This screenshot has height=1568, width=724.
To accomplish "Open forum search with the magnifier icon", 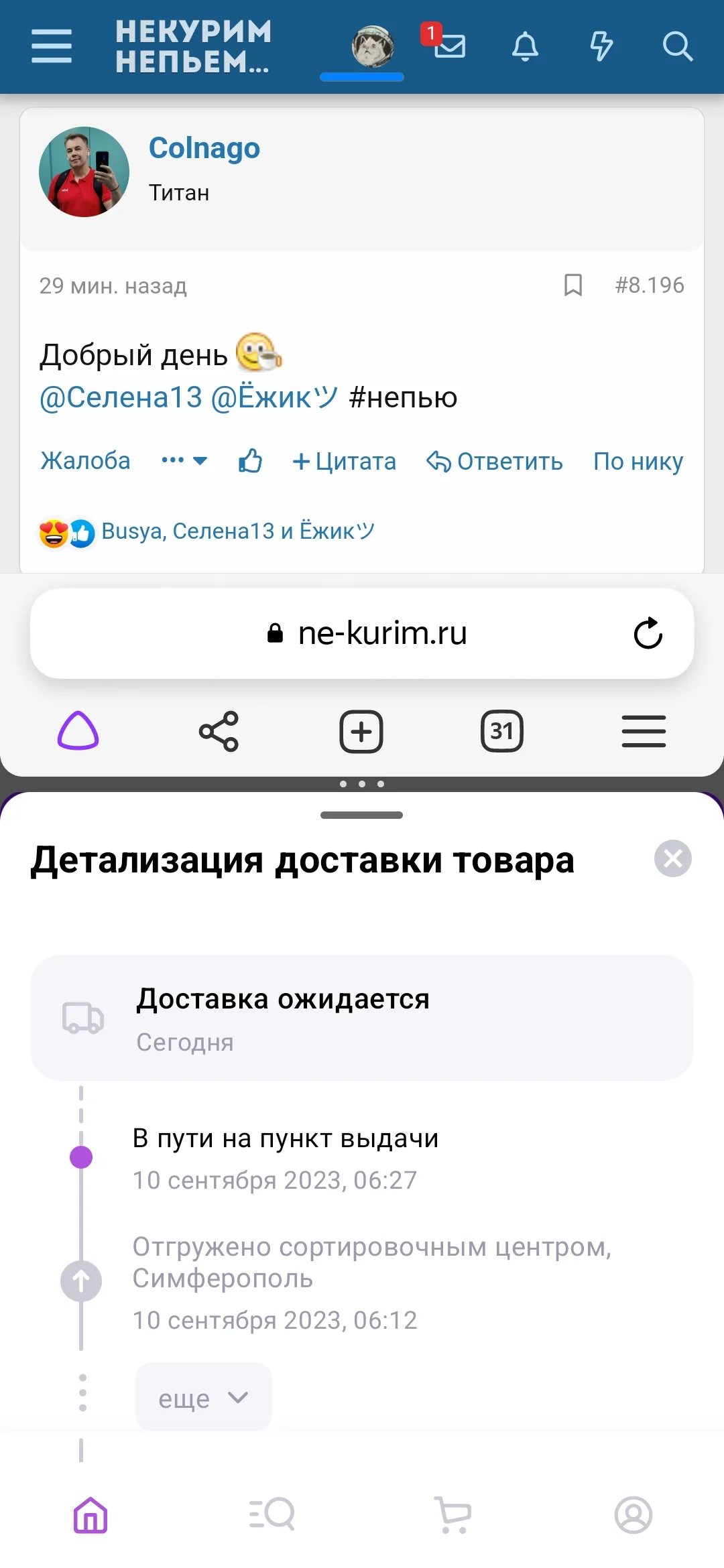I will click(678, 47).
